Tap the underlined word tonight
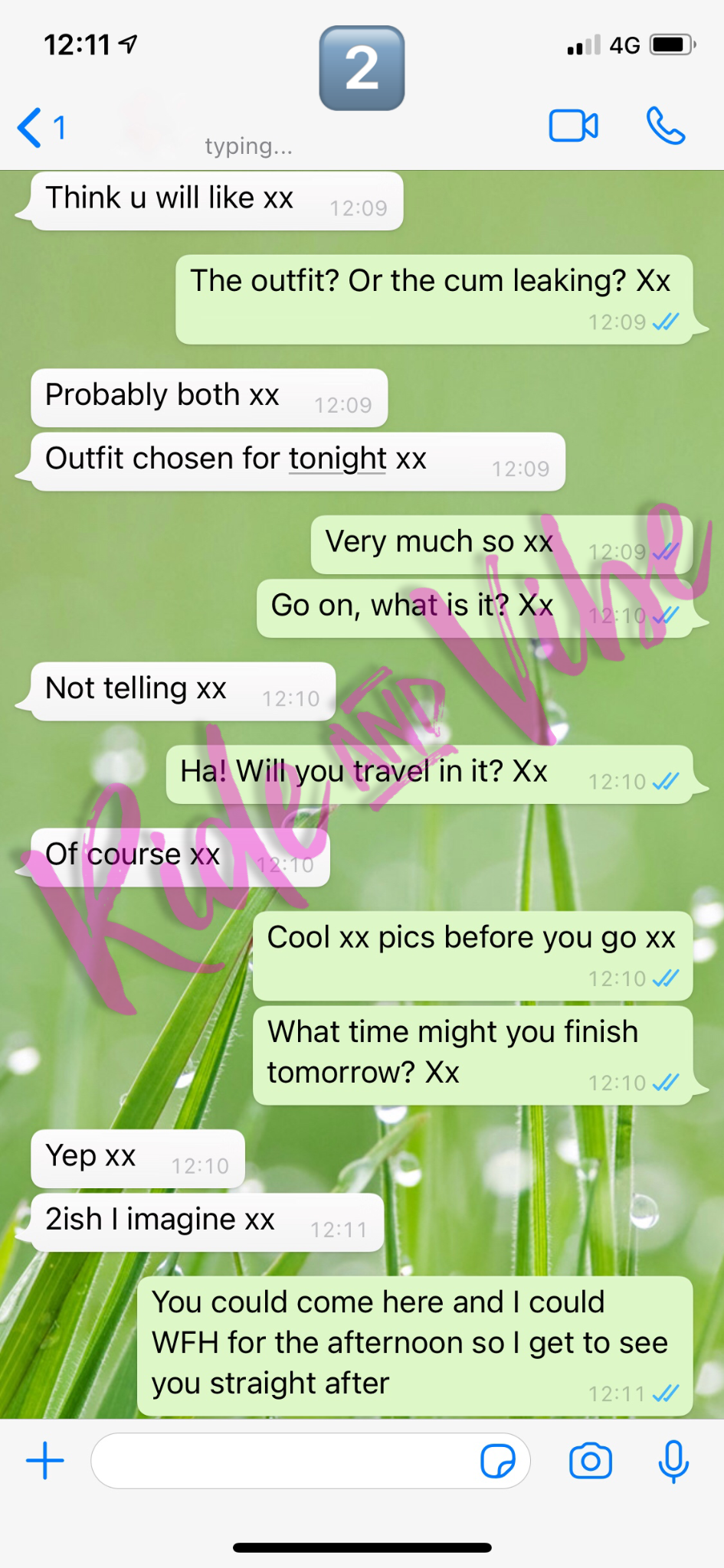The width and height of the screenshot is (724, 1568). pyautogui.click(x=337, y=459)
